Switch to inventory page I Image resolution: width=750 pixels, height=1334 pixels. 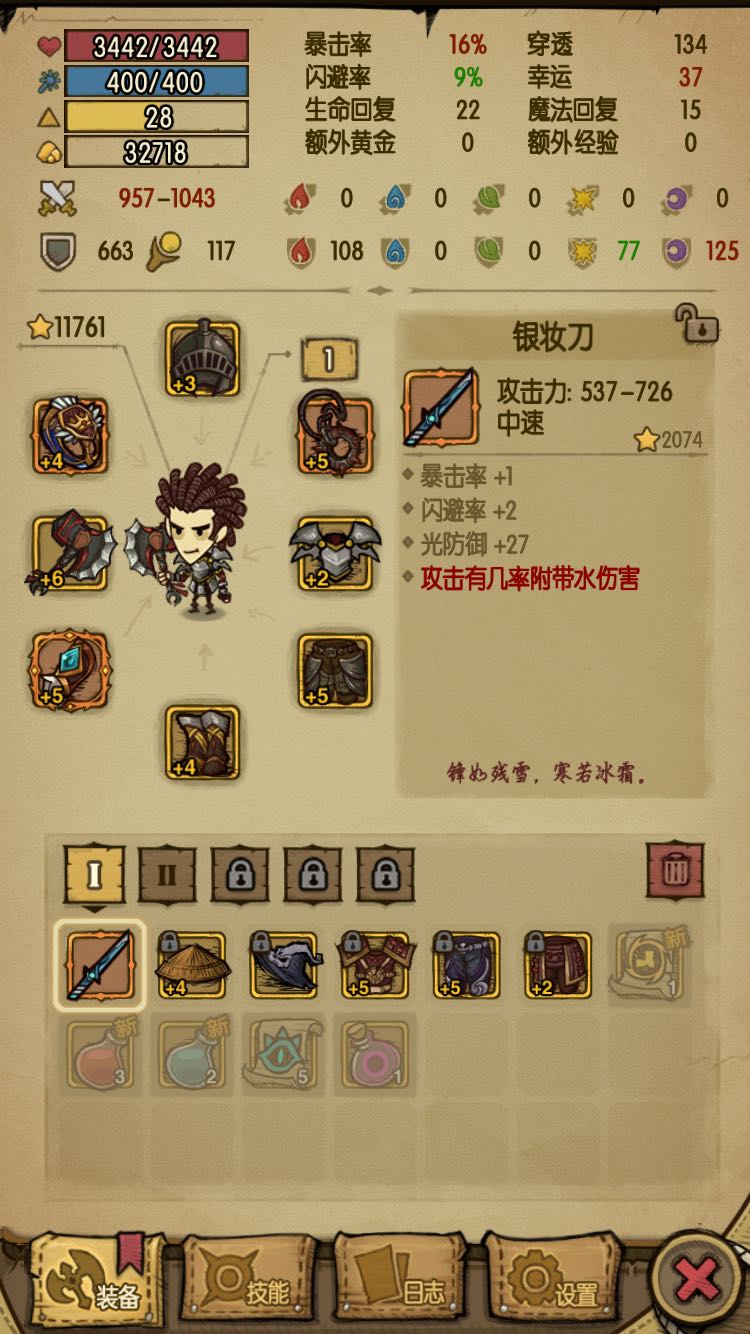click(x=95, y=875)
